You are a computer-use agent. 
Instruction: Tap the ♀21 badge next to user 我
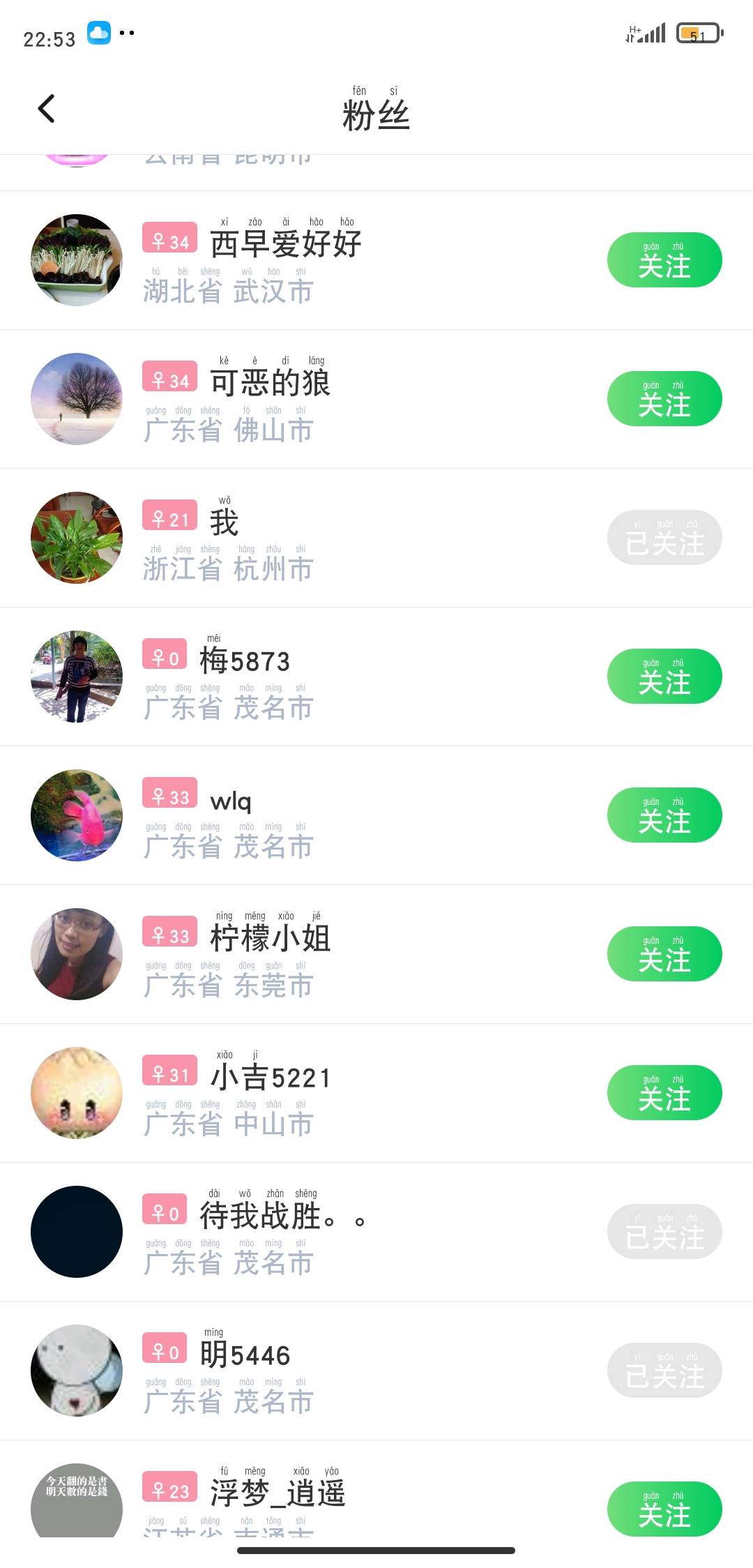(169, 518)
